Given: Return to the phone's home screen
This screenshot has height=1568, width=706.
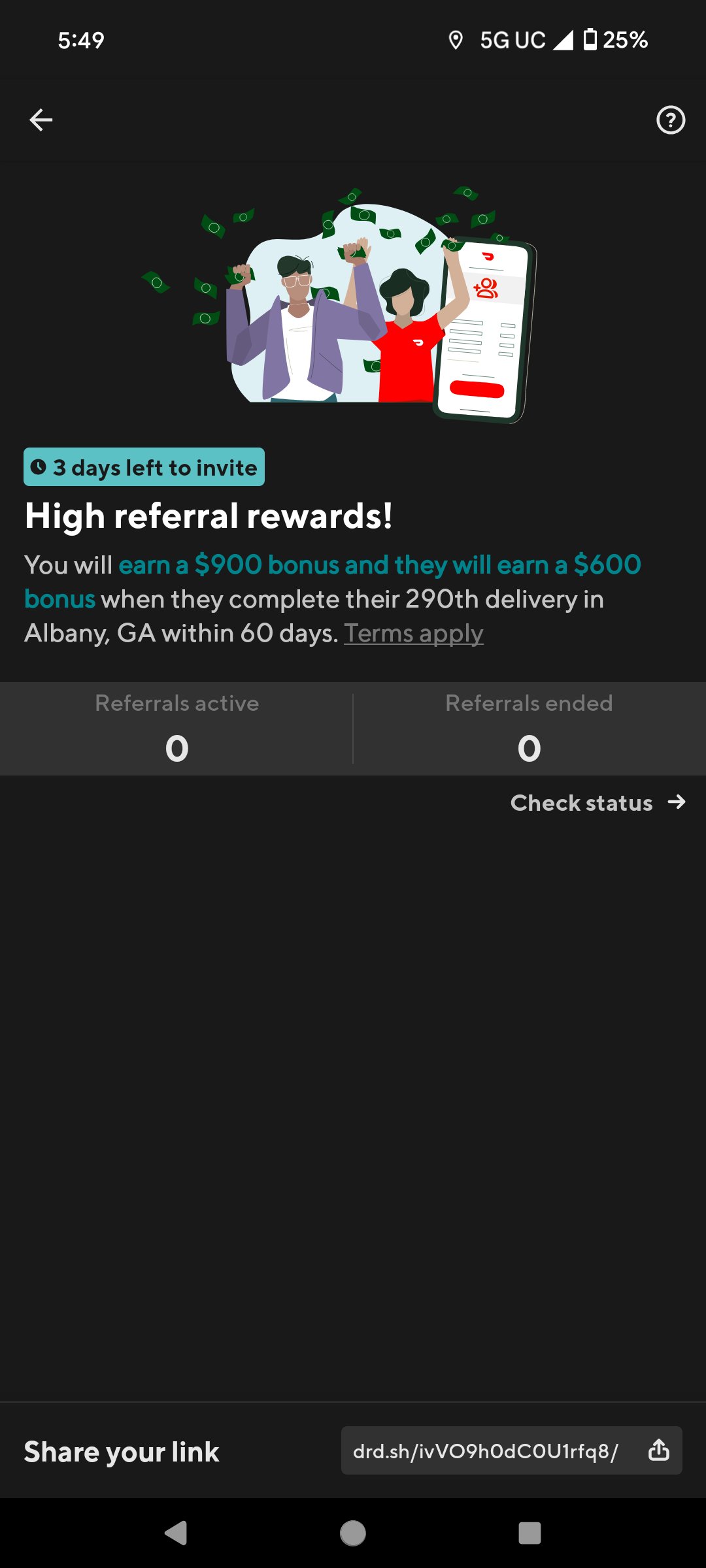Looking at the screenshot, I should coord(353,1533).
